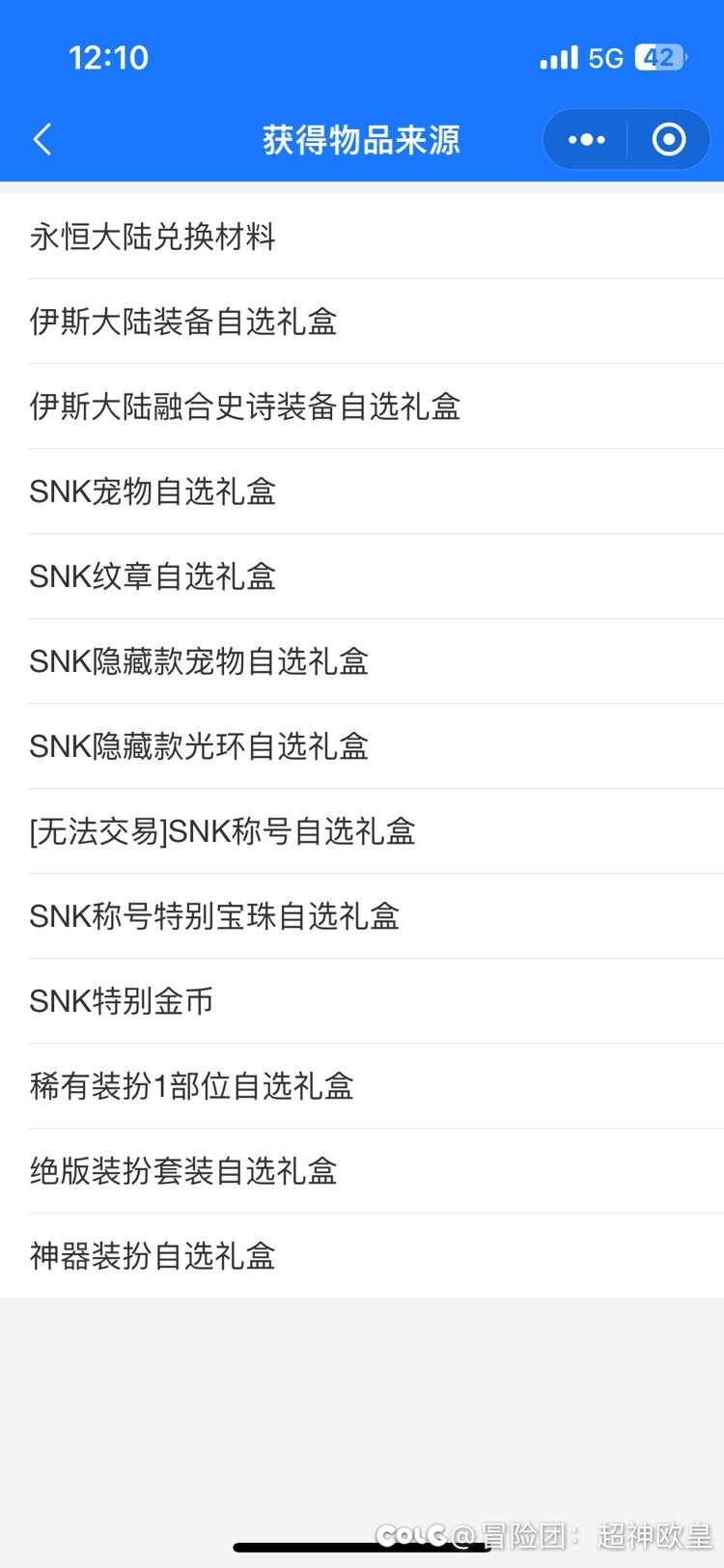Viewport: 724px width, 1568px height.
Task: Close the mini program with circle button
Action: [x=669, y=140]
